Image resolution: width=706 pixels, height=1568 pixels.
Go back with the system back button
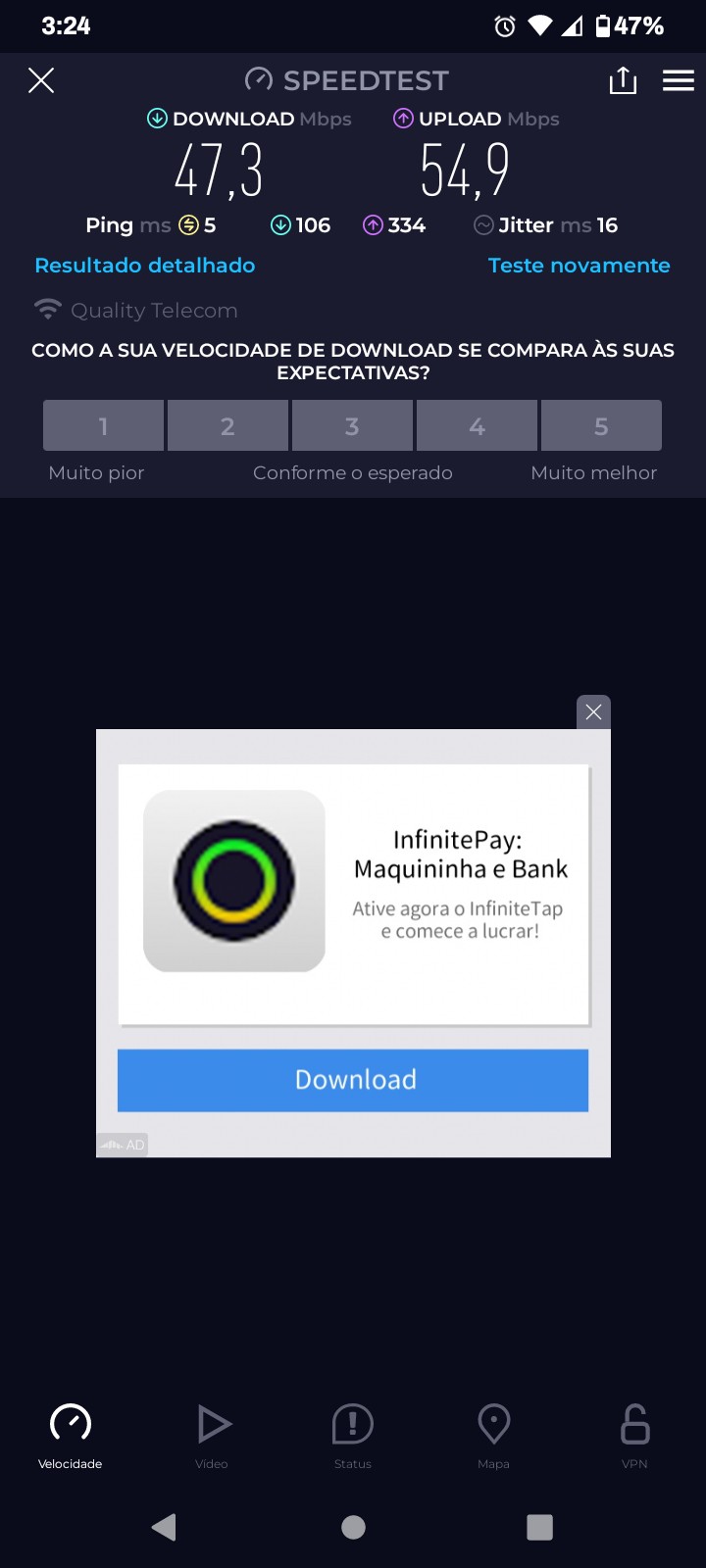pyautogui.click(x=164, y=1527)
